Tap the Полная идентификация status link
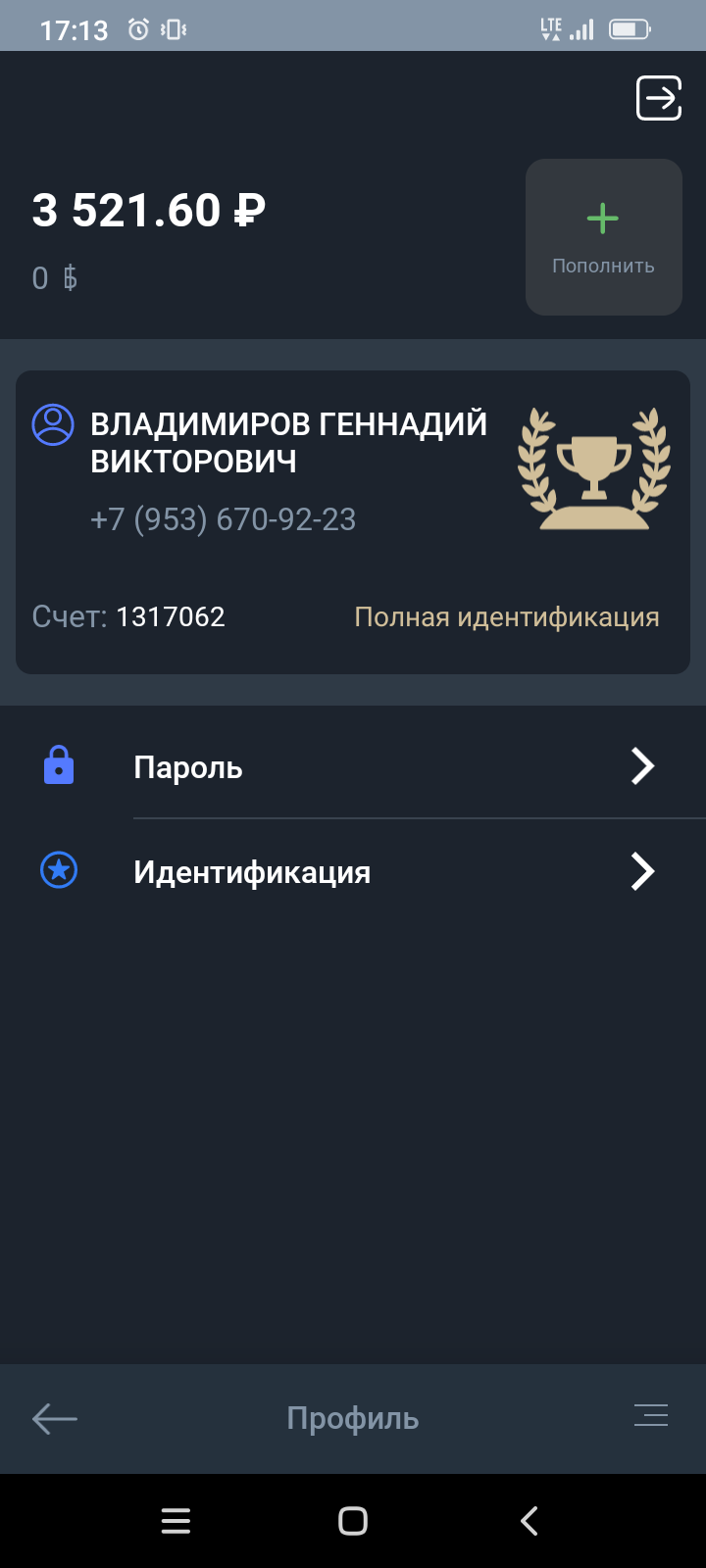The width and height of the screenshot is (706, 1568). click(506, 617)
